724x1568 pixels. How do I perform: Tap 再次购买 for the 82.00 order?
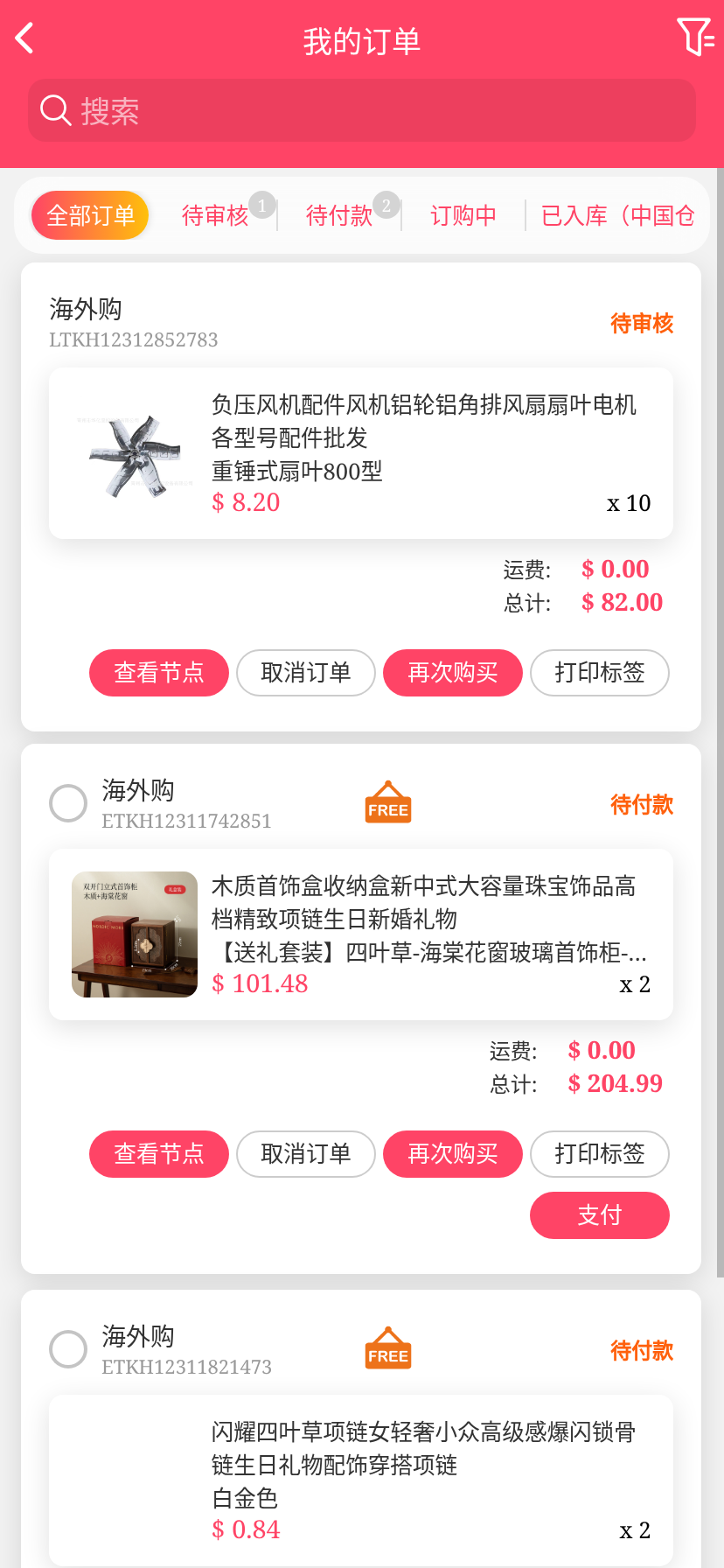pos(453,673)
